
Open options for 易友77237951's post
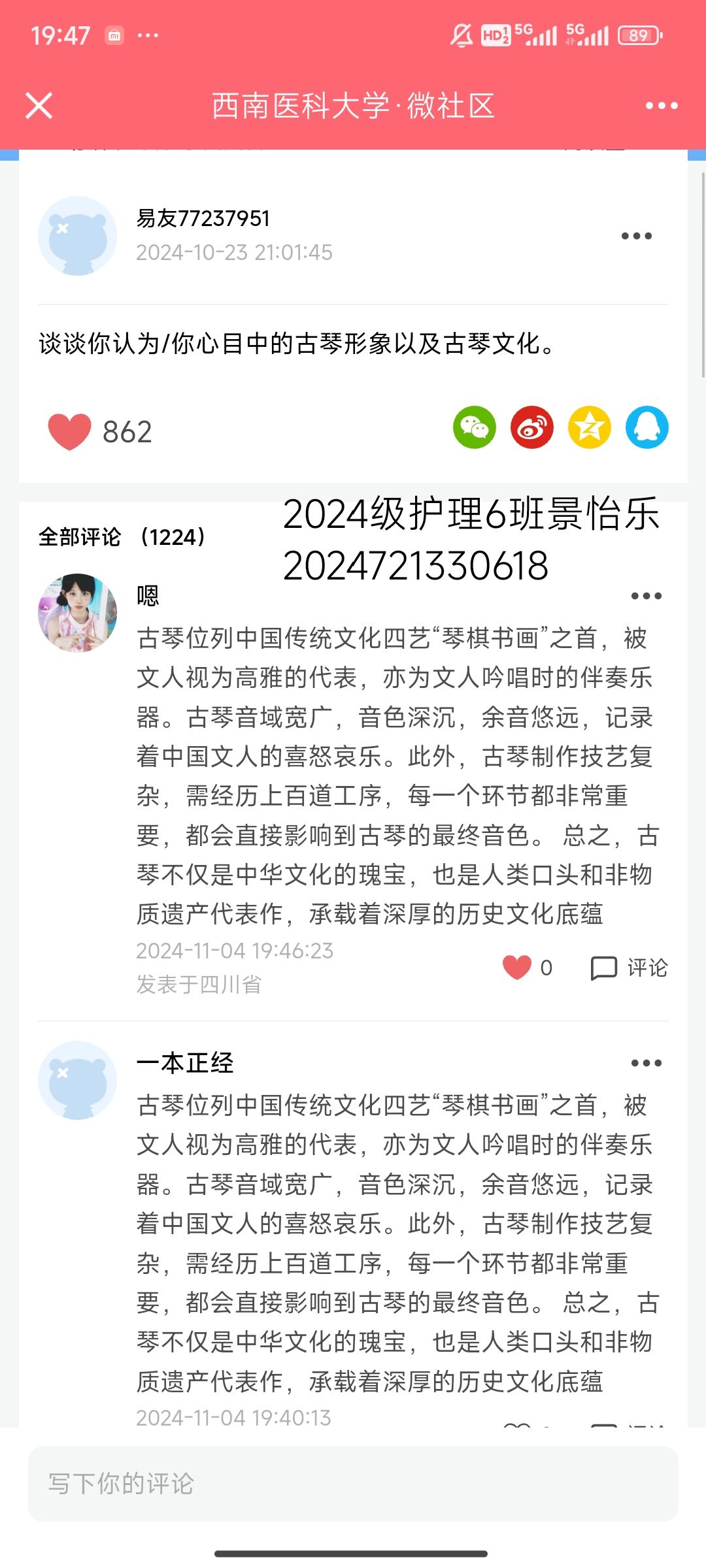point(637,236)
